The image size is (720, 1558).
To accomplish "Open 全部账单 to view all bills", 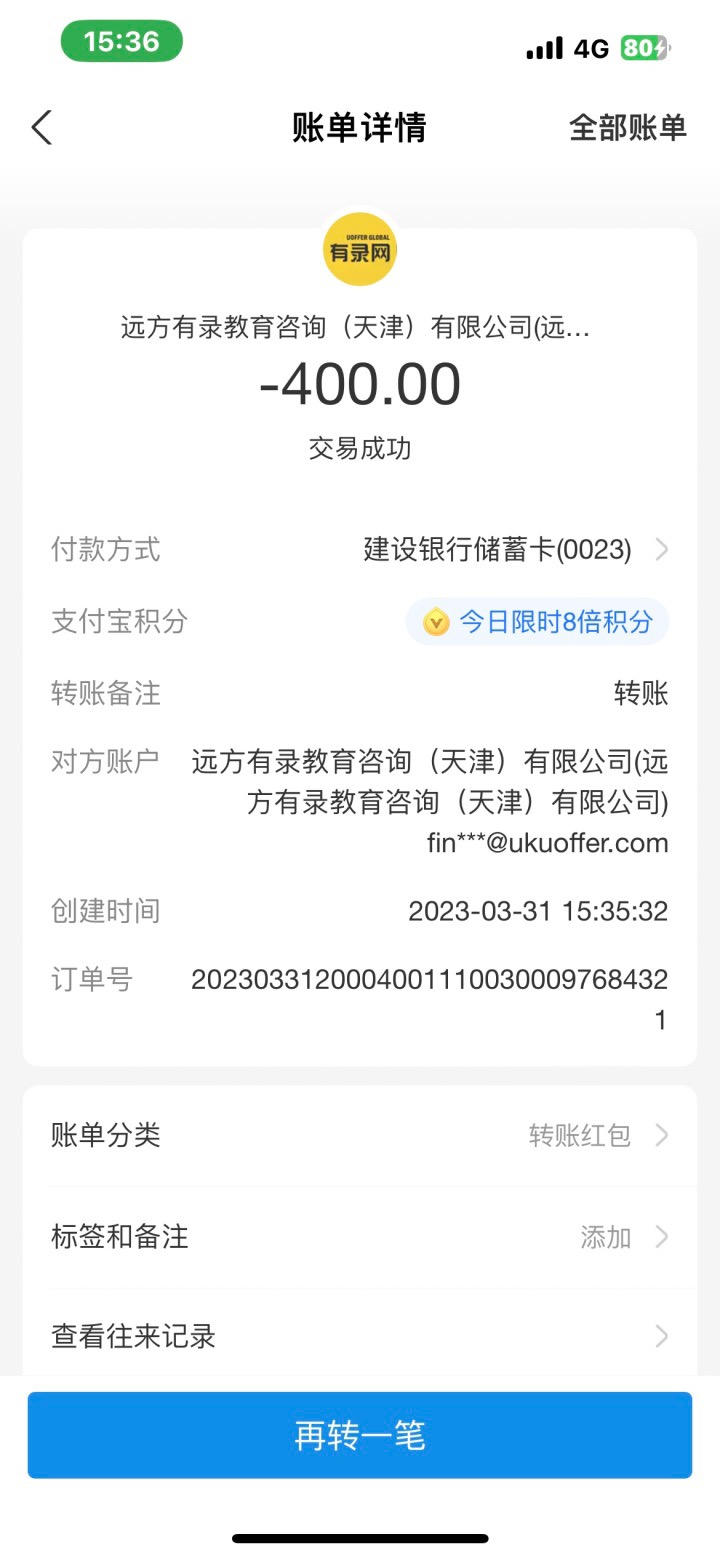I will [627, 128].
